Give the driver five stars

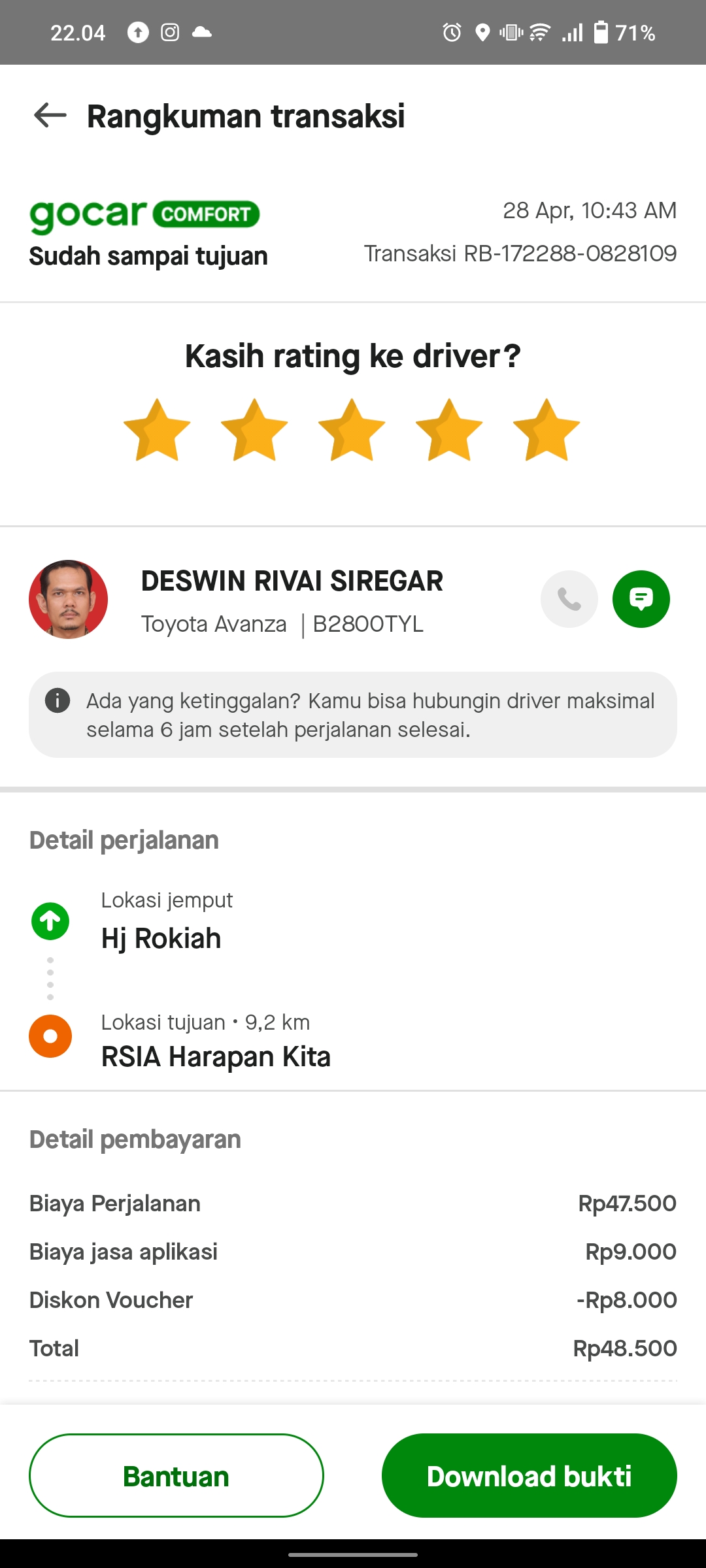[x=546, y=431]
